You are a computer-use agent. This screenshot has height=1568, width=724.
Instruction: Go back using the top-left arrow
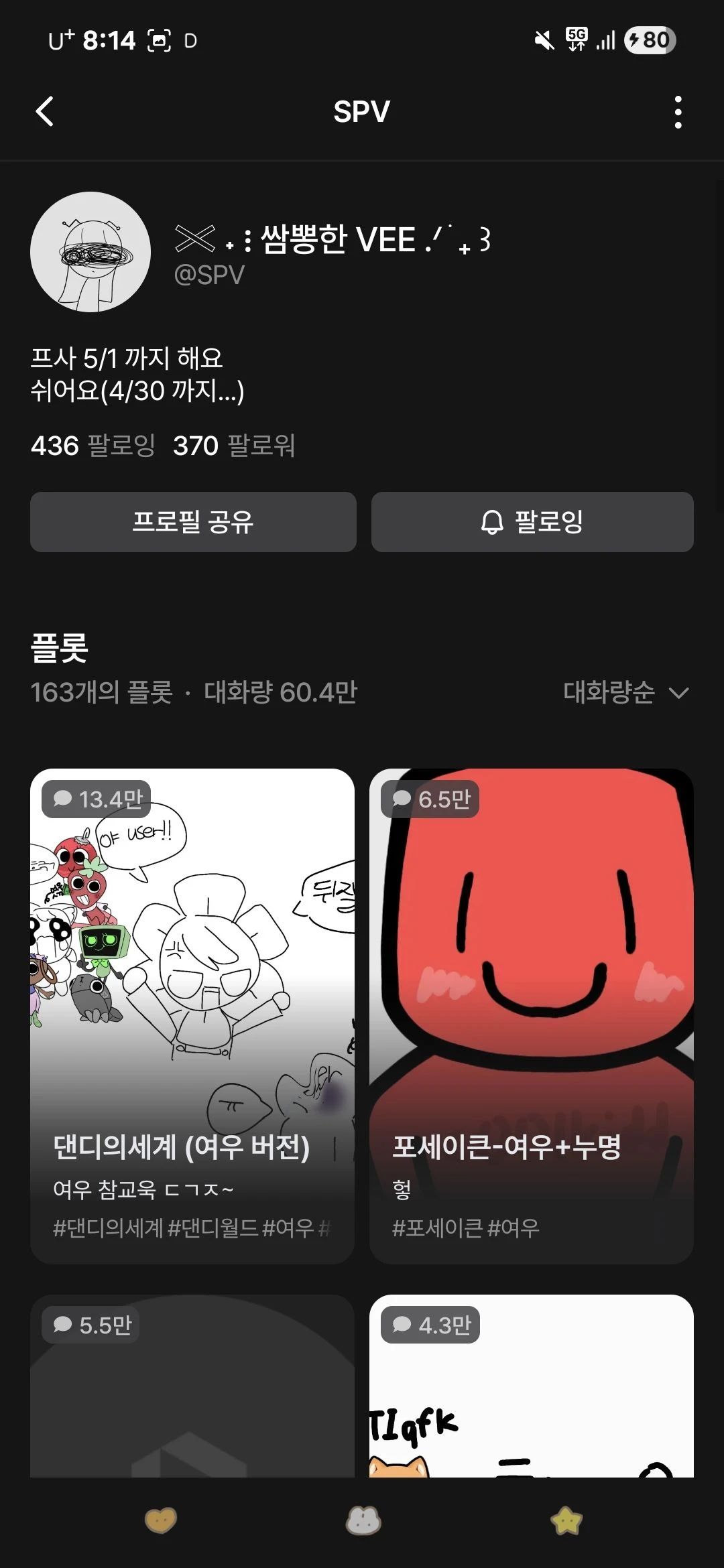pyautogui.click(x=45, y=111)
